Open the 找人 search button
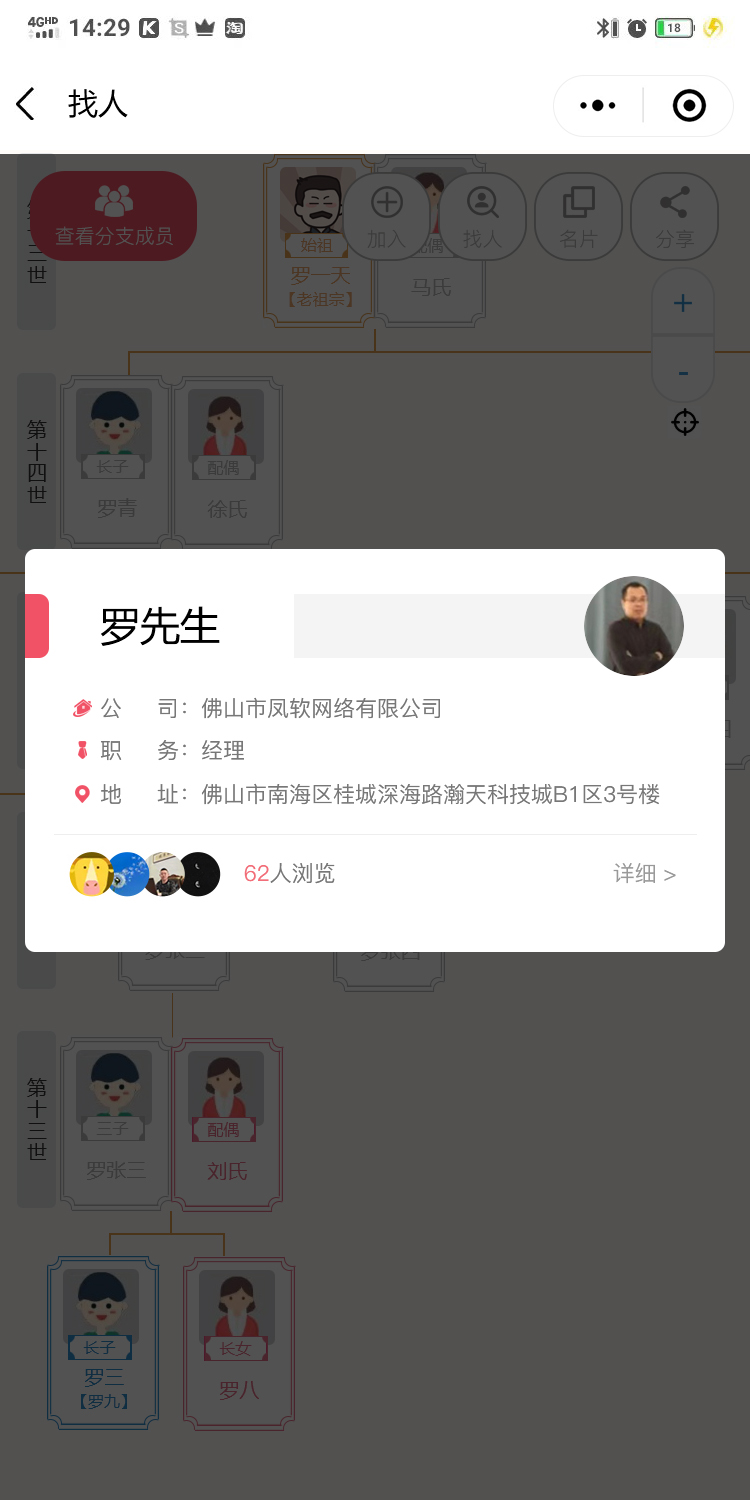This screenshot has width=750, height=1500. 482,217
